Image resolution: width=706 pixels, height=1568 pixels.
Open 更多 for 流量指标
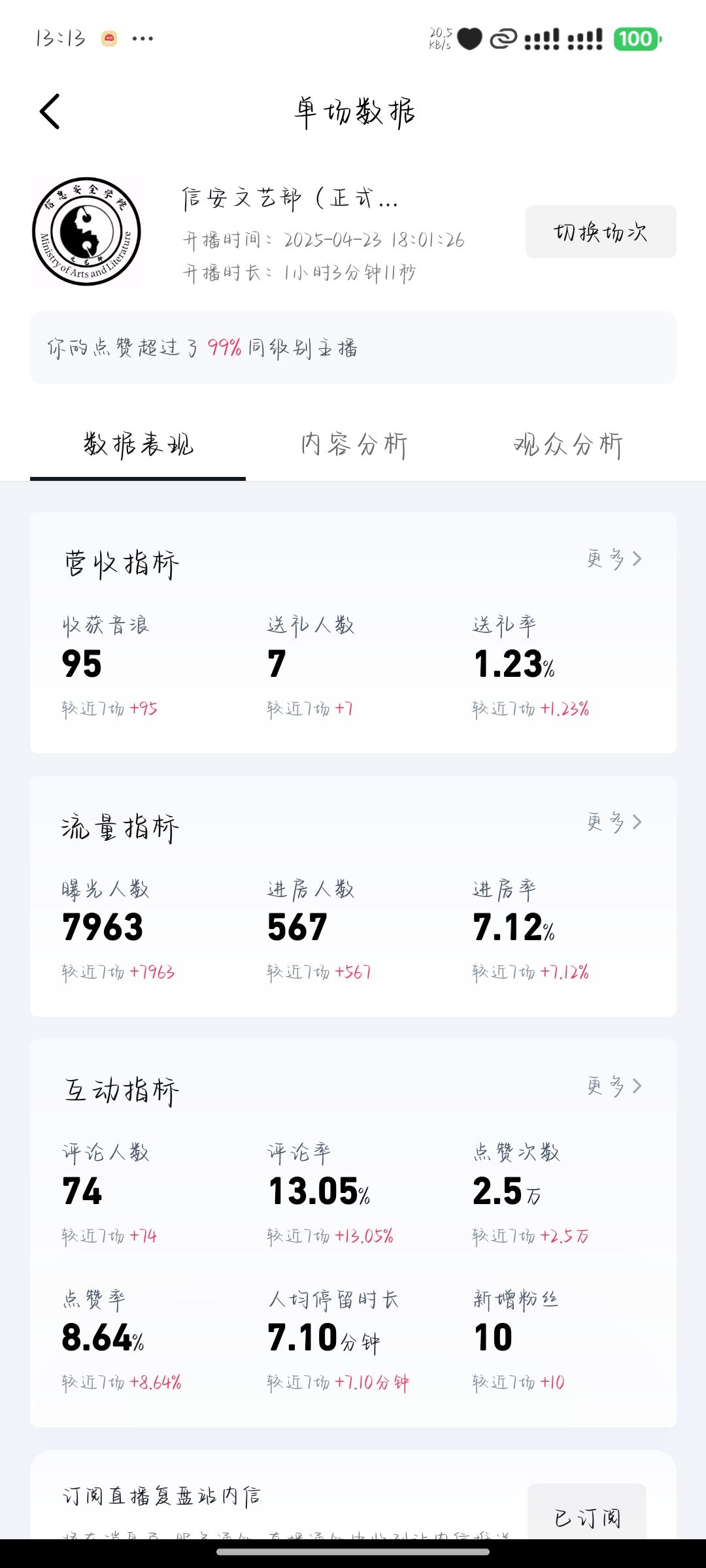(x=614, y=823)
